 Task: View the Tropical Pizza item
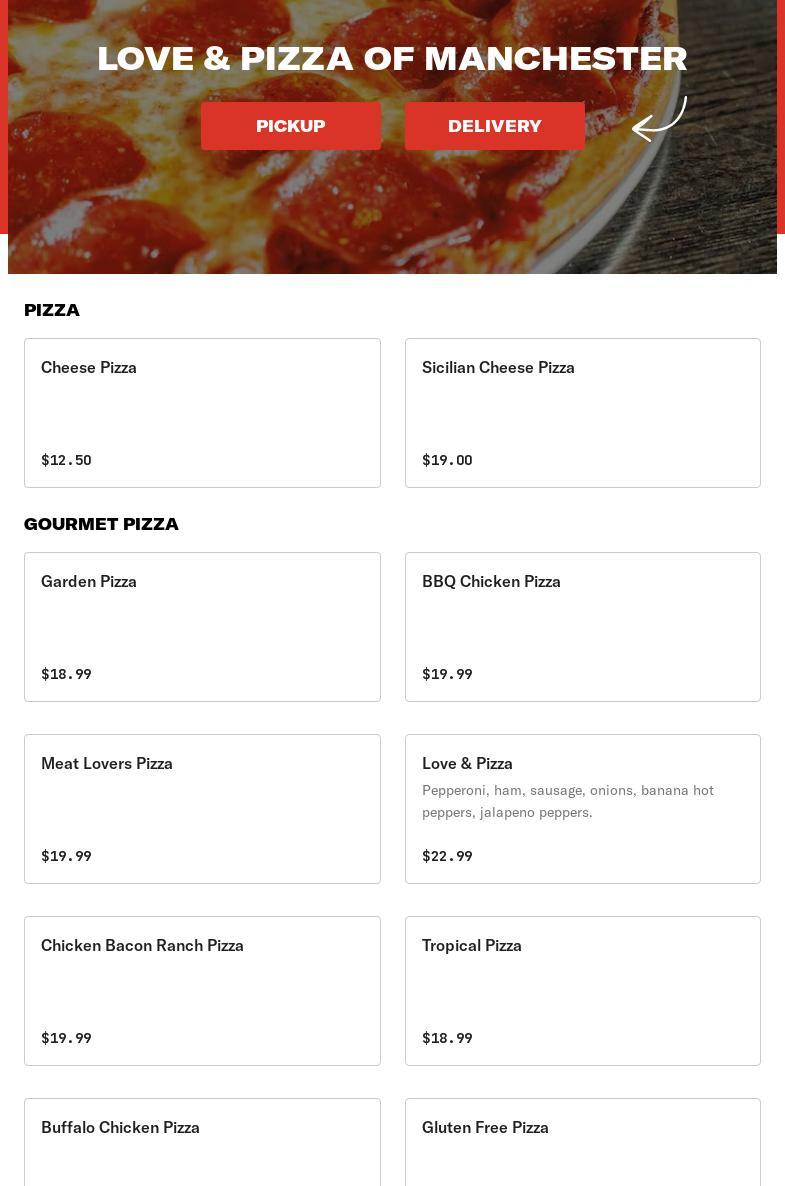[582, 990]
